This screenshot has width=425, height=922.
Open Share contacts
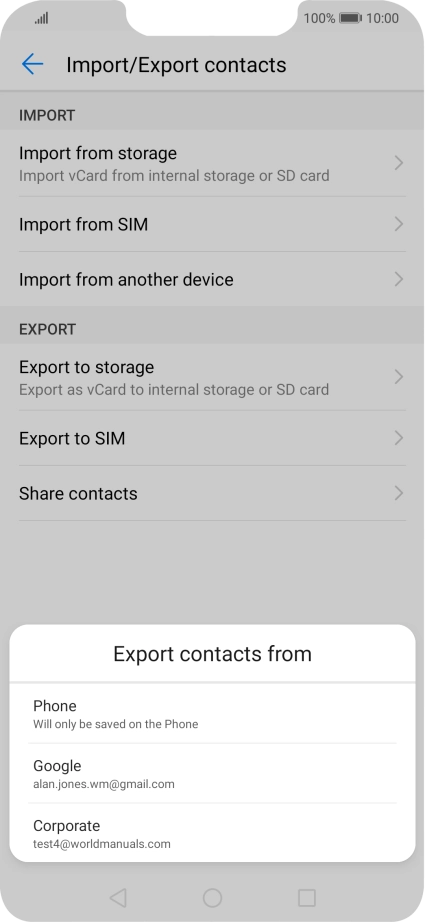pyautogui.click(x=212, y=493)
